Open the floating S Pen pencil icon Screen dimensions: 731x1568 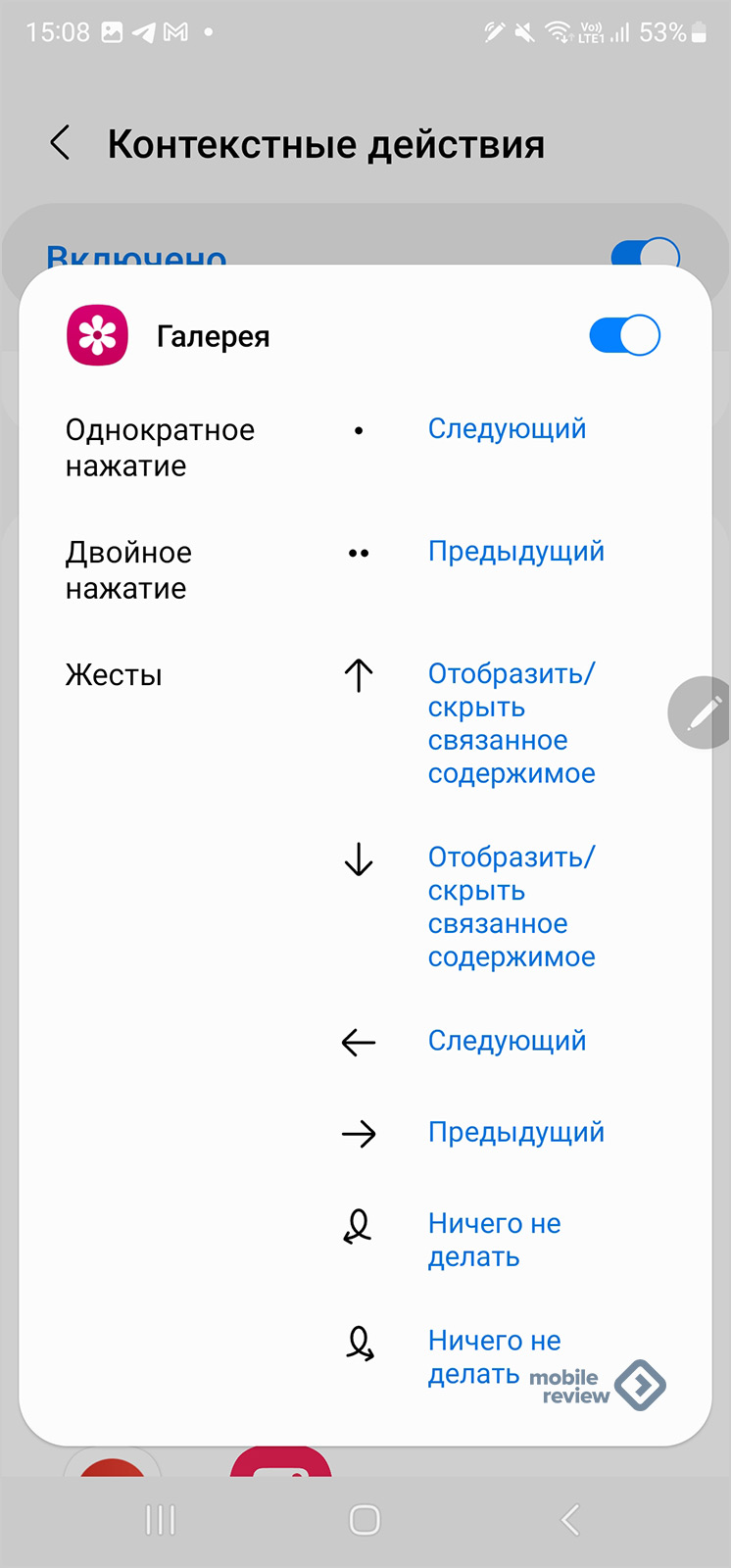coord(702,712)
